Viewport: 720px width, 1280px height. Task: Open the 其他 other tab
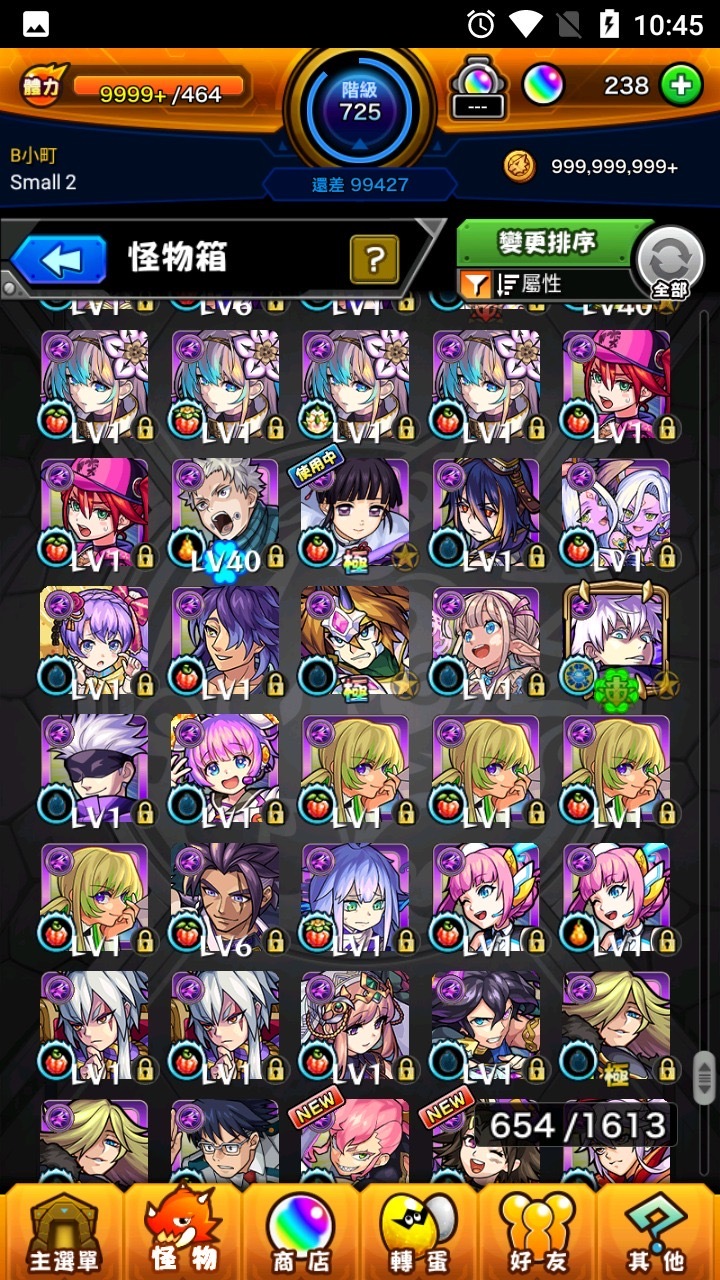(657, 1232)
